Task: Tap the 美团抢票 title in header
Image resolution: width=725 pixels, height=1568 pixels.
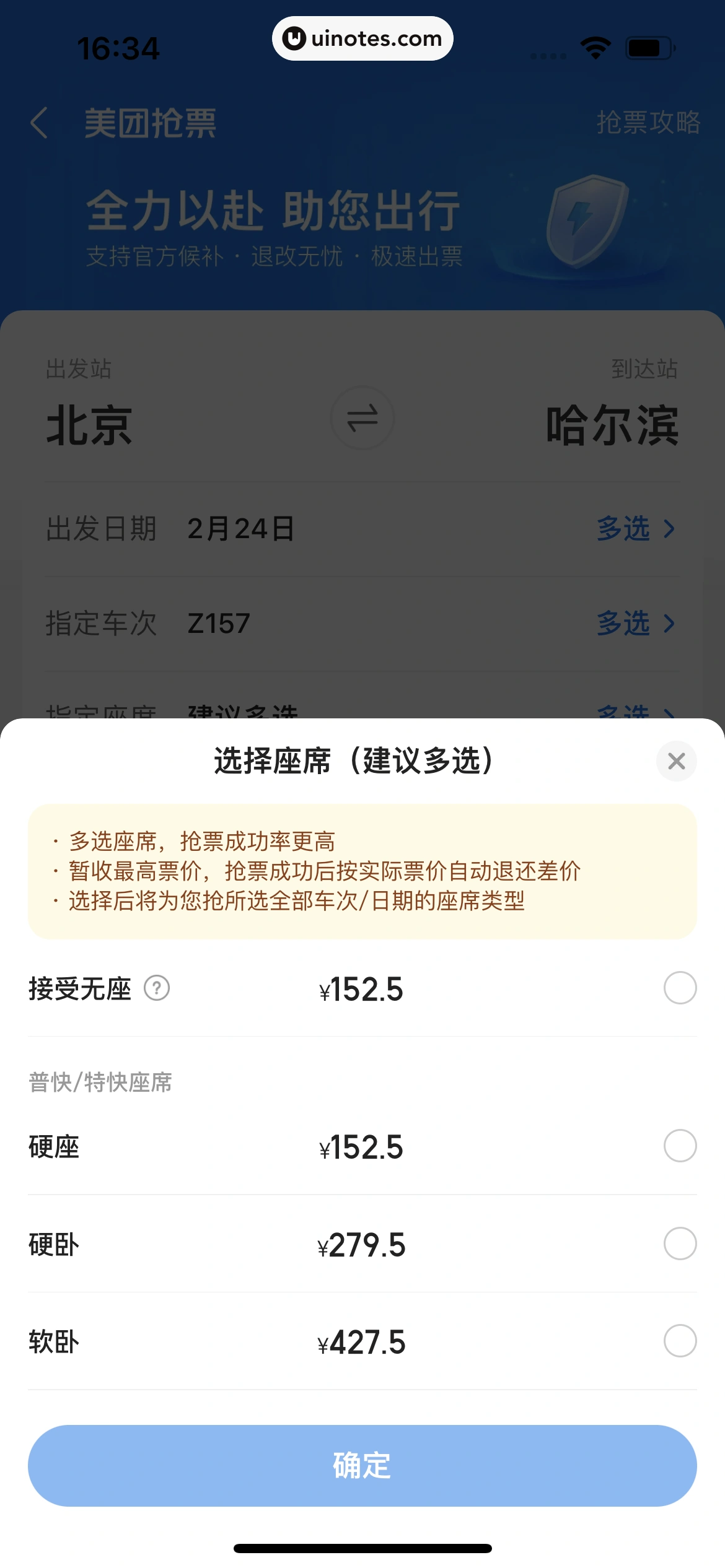Action: [150, 123]
